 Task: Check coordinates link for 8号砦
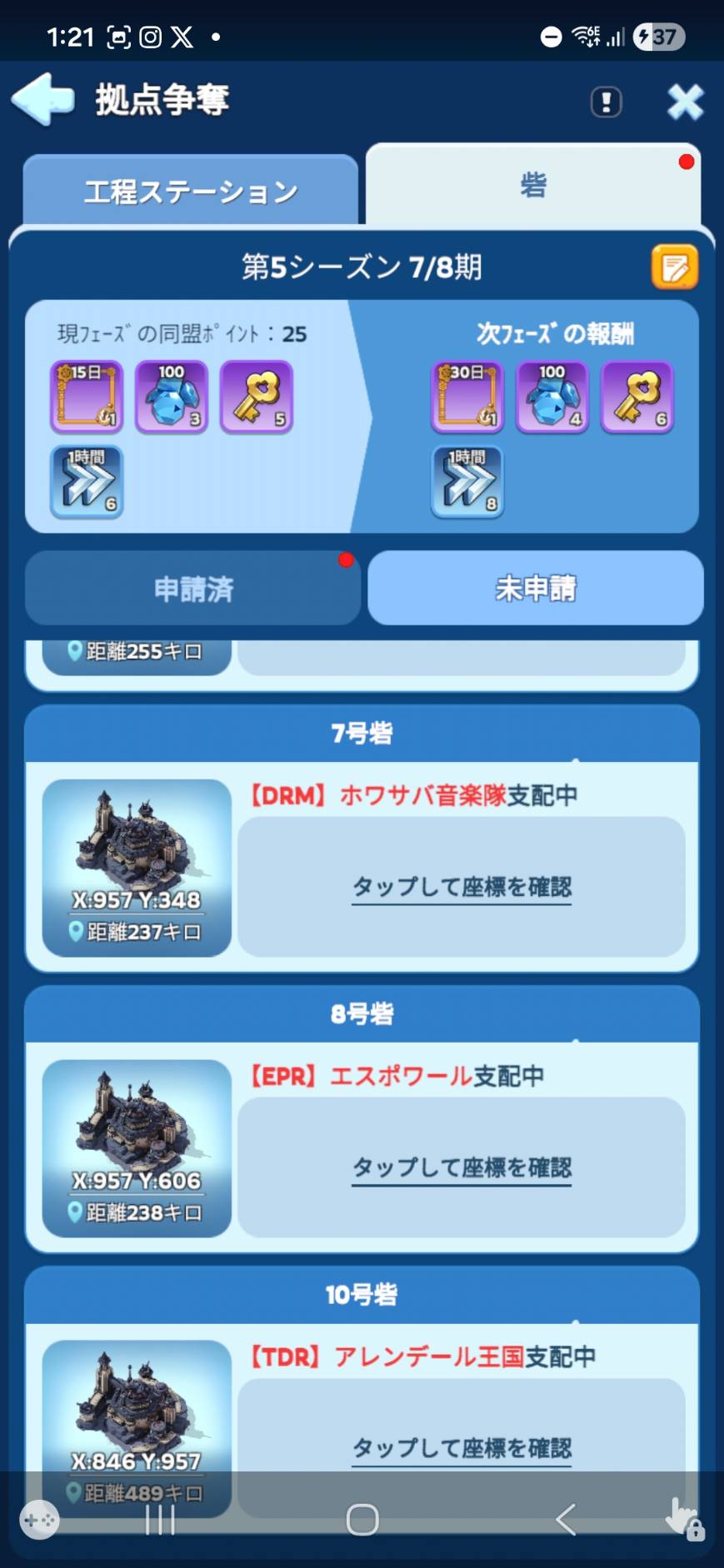pyautogui.click(x=462, y=1167)
